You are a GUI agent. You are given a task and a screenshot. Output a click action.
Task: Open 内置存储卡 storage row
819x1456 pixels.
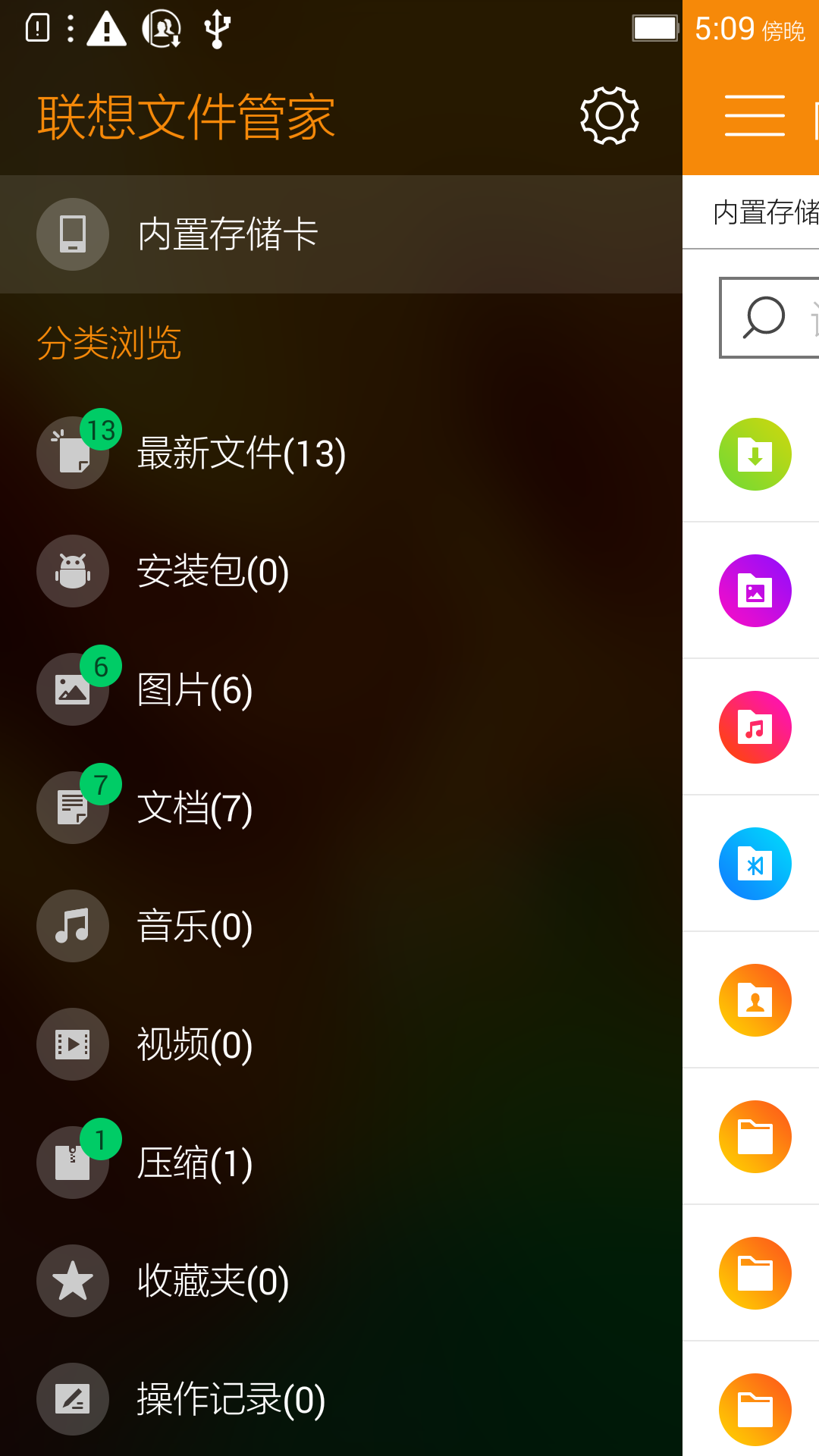pyautogui.click(x=341, y=234)
